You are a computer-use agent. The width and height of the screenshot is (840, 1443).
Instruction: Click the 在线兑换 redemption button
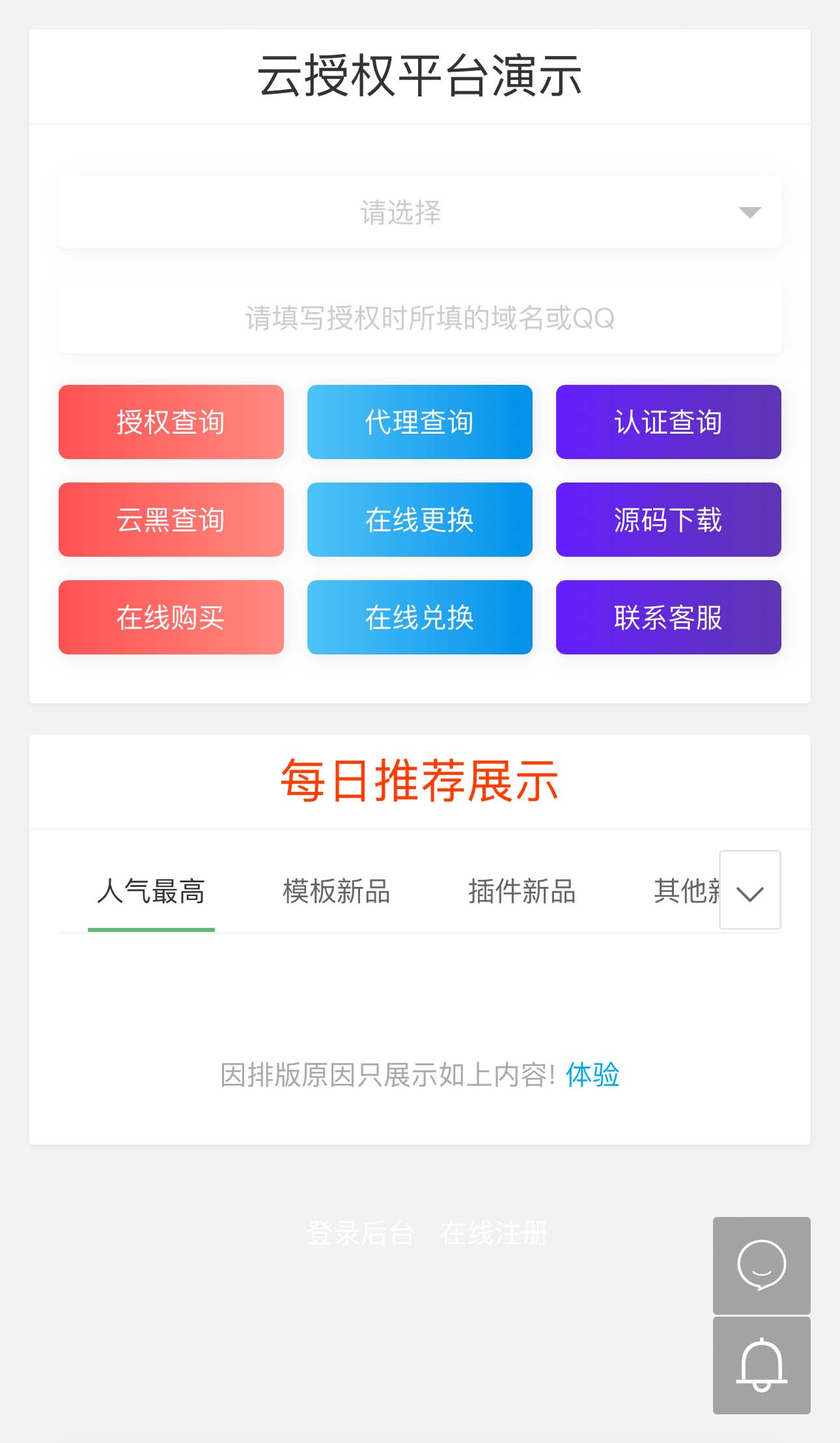pos(420,617)
